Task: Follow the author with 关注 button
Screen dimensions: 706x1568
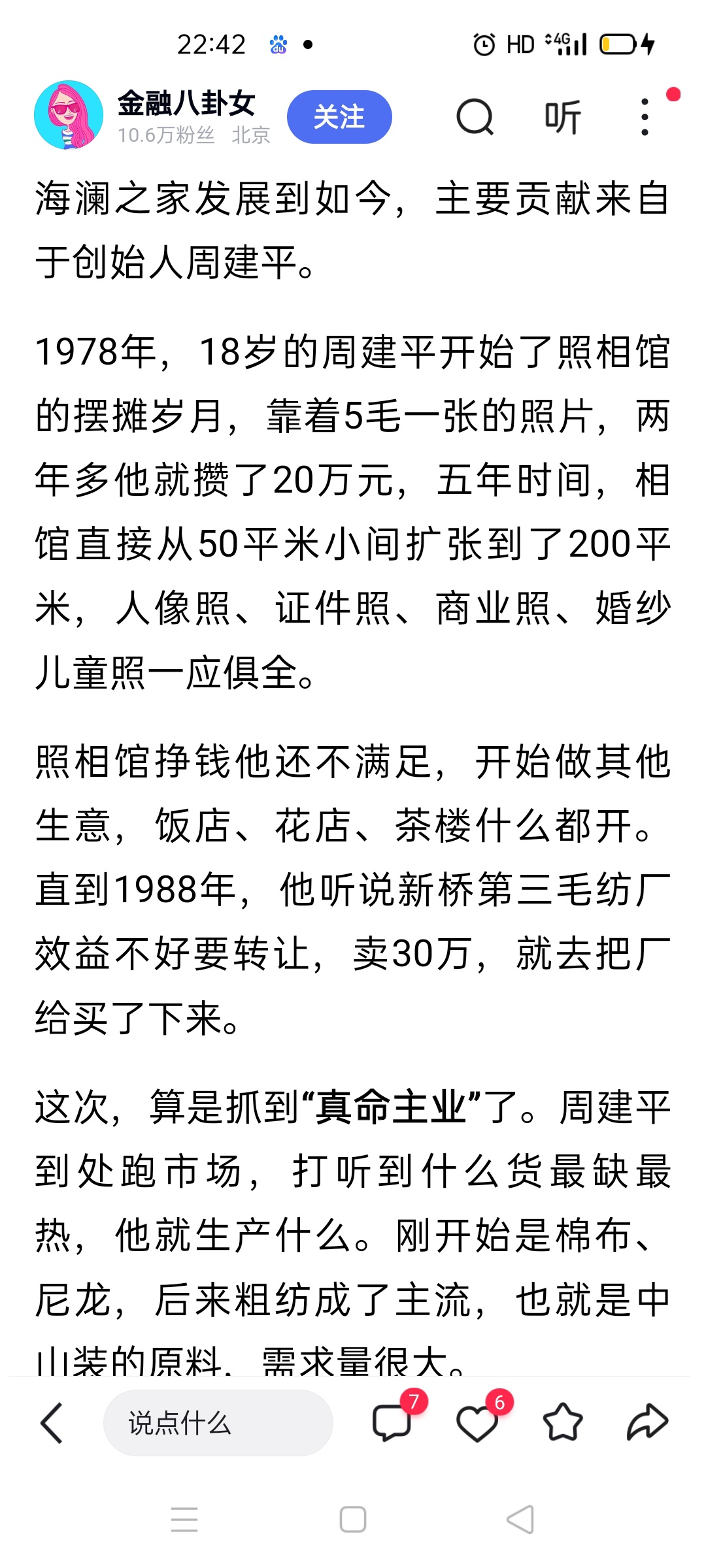Action: 339,117
